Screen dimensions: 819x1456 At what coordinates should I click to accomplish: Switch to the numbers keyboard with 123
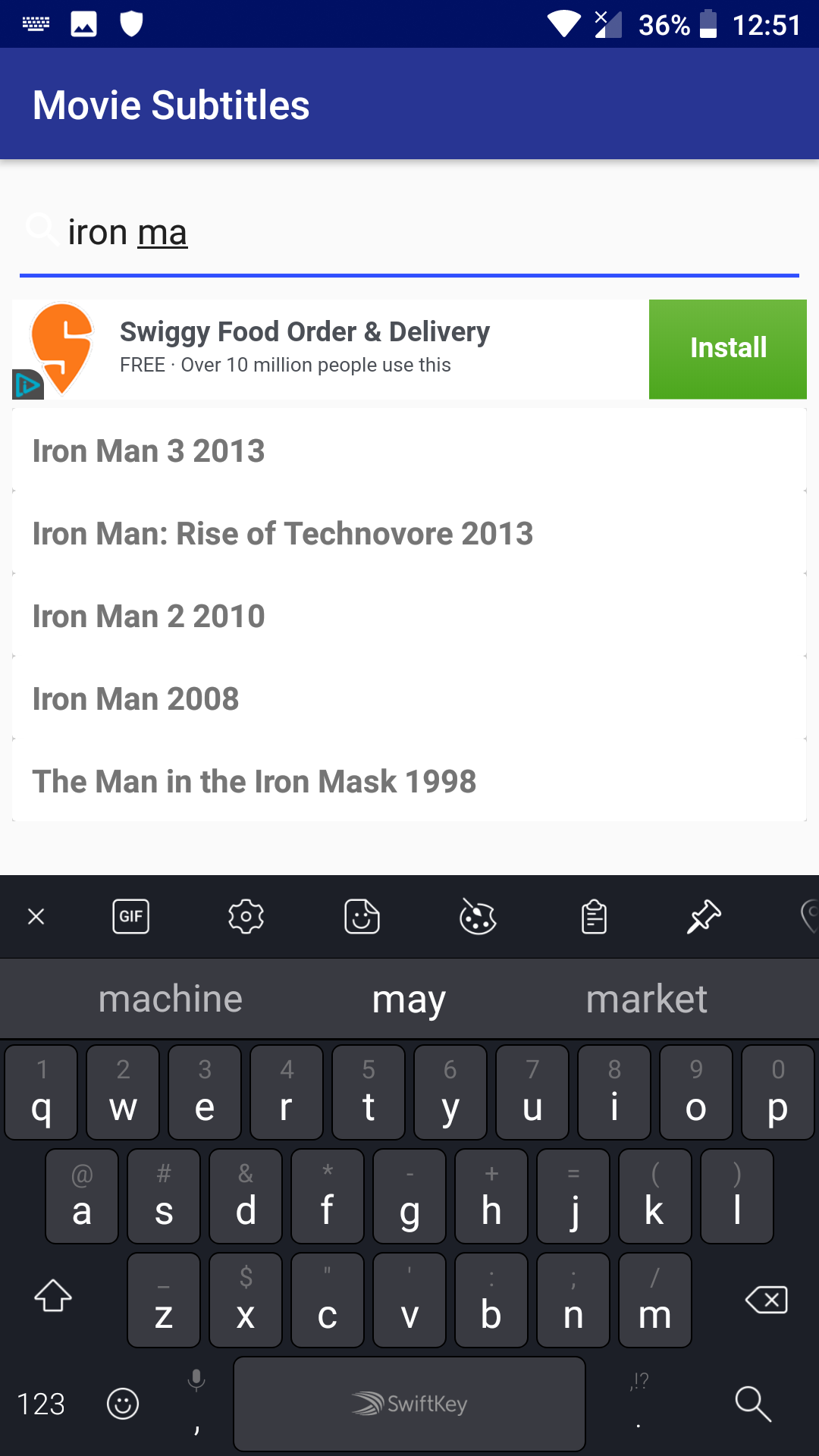click(x=42, y=1404)
